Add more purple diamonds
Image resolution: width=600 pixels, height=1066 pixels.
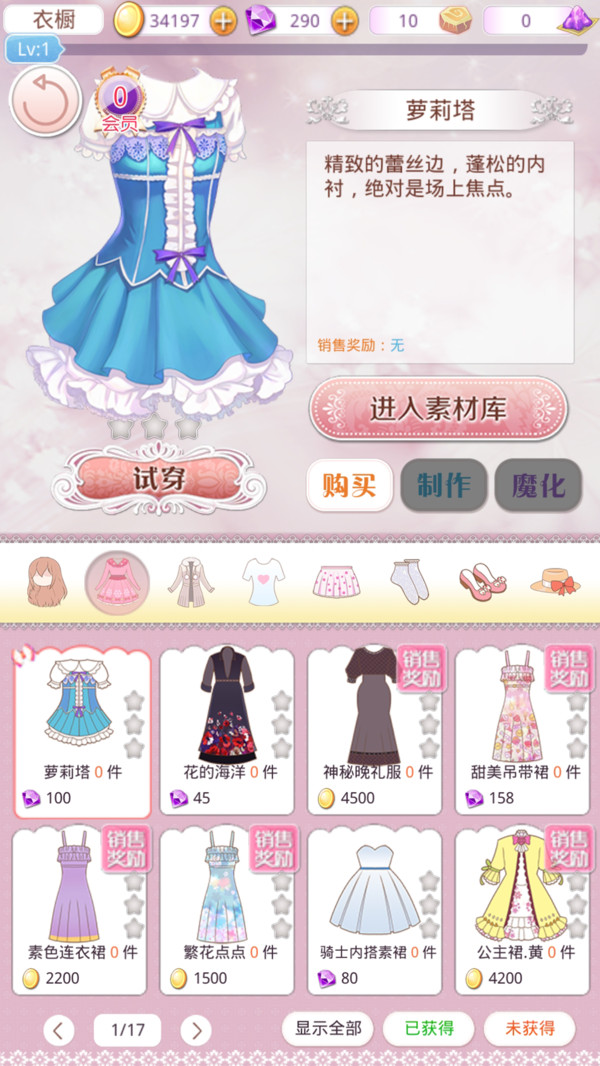[344, 20]
